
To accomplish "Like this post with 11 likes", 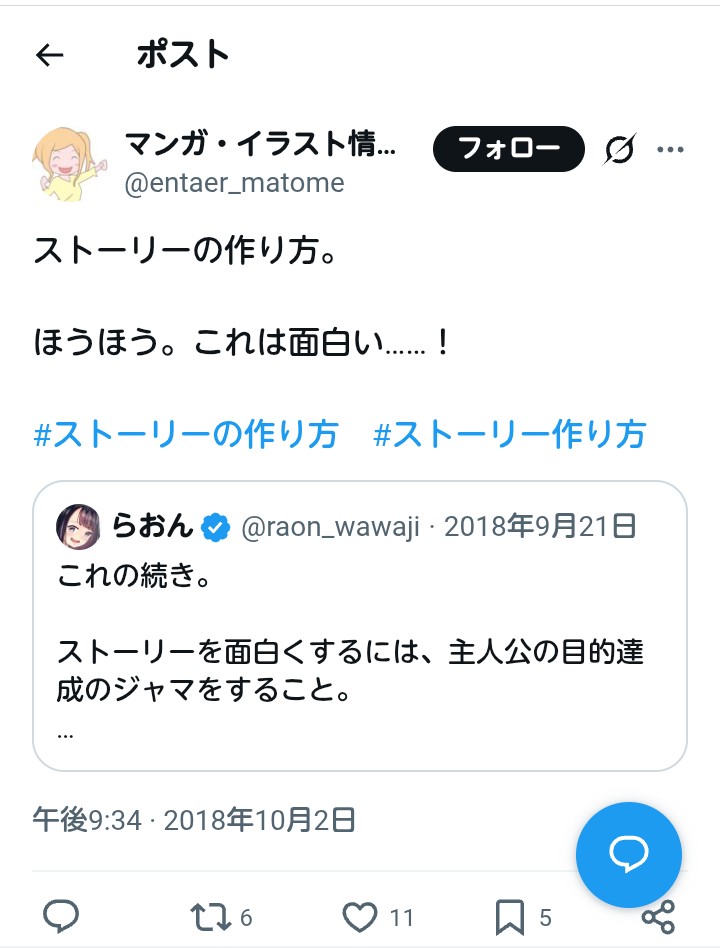I will click(x=360, y=916).
